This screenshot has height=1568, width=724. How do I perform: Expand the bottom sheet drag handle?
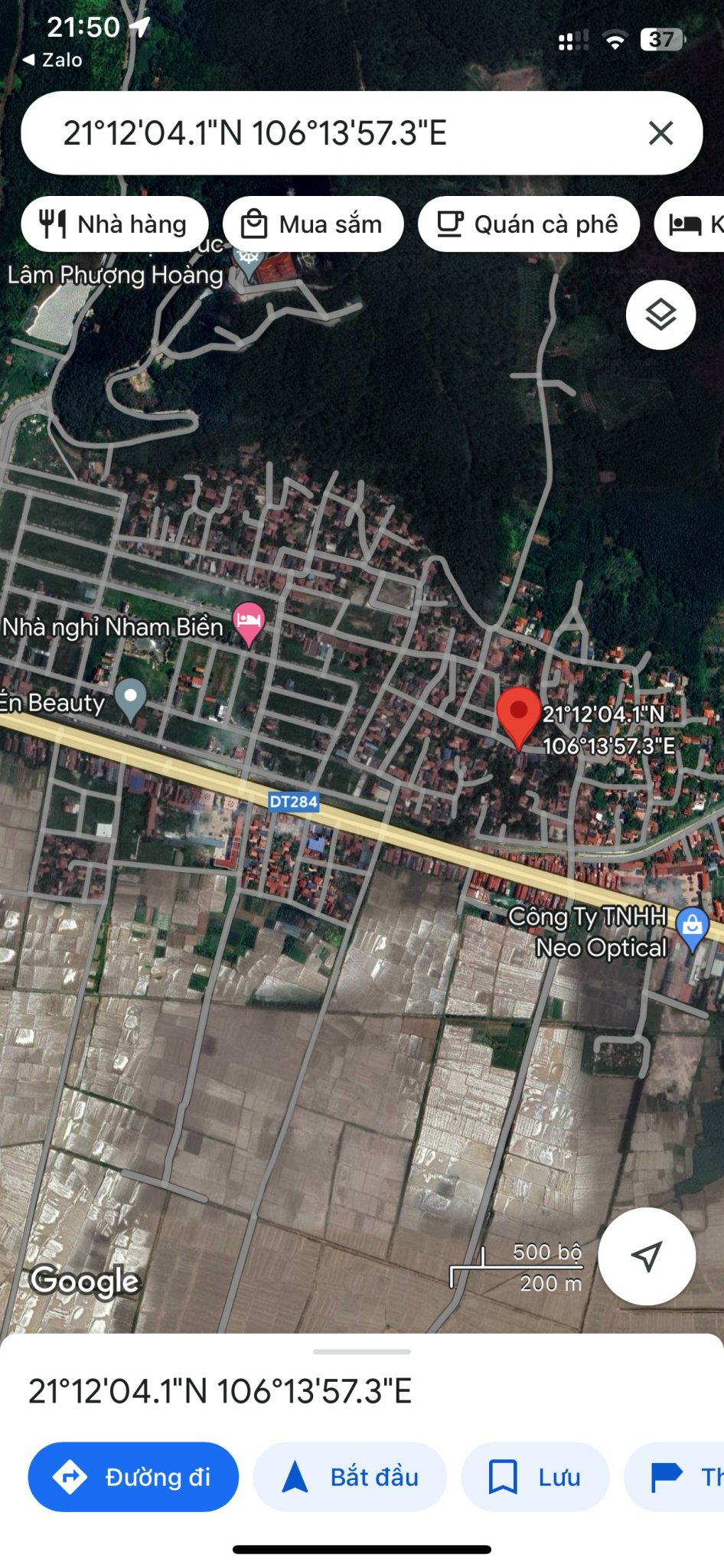pyautogui.click(x=362, y=1351)
